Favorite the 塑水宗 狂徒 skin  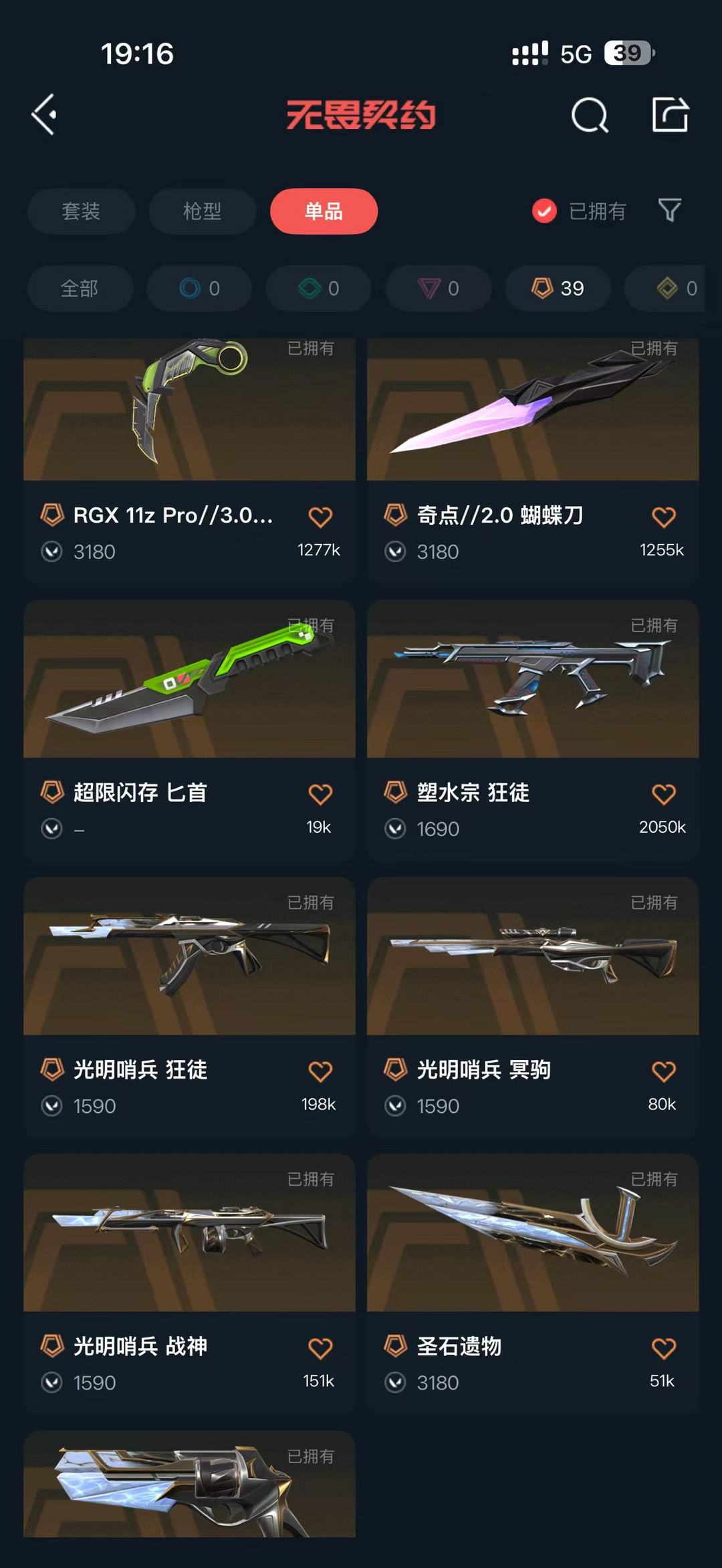(x=663, y=793)
